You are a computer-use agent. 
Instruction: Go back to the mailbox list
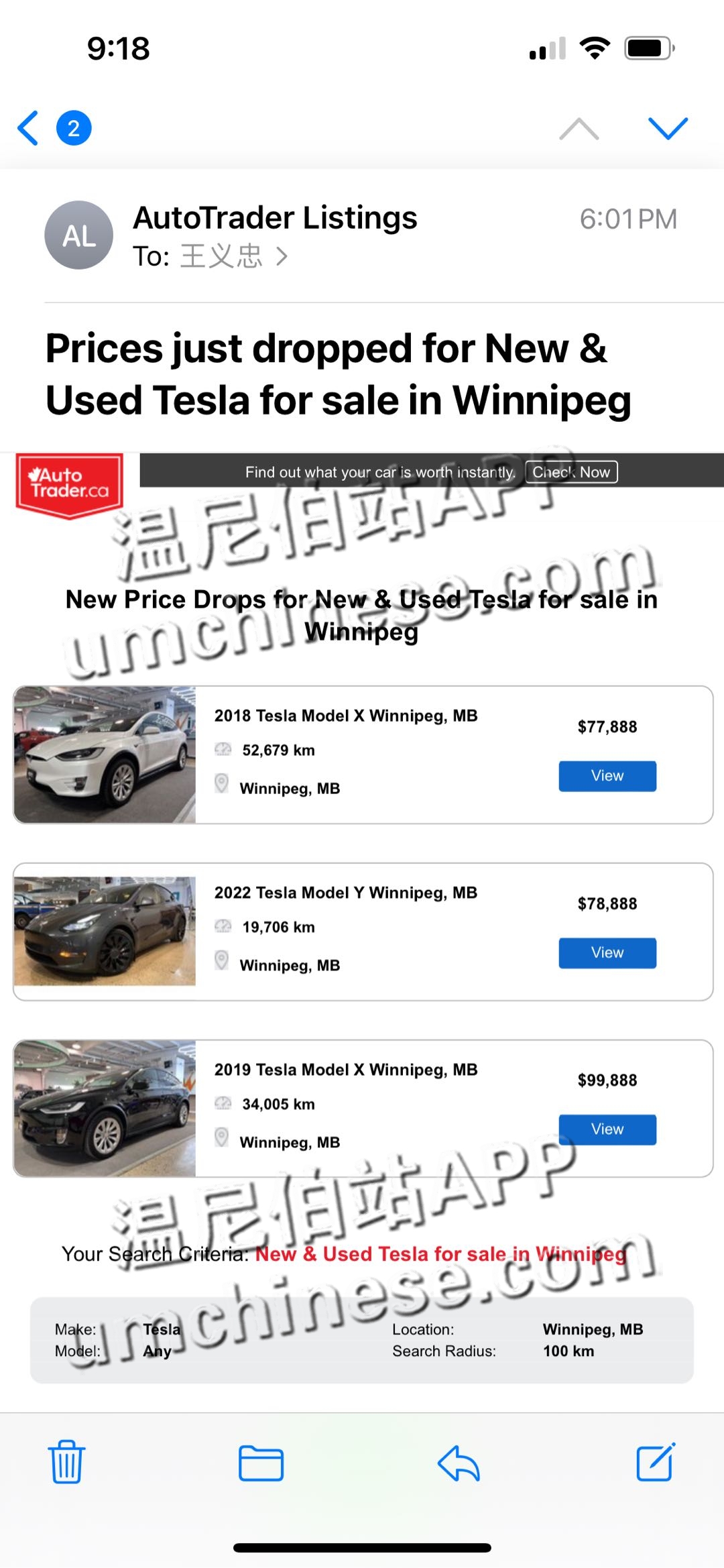point(28,127)
